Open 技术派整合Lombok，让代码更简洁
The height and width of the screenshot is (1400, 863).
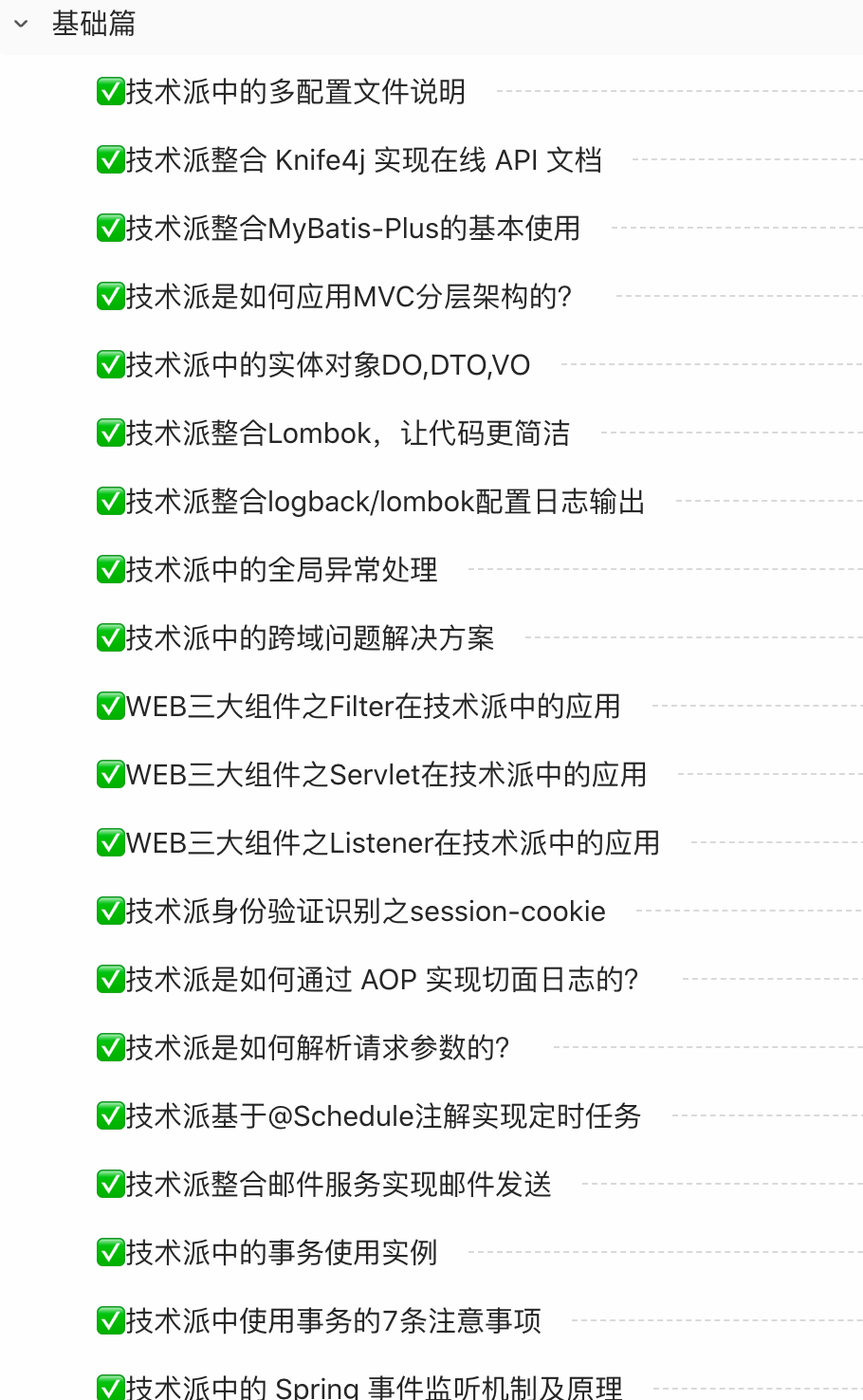[347, 433]
